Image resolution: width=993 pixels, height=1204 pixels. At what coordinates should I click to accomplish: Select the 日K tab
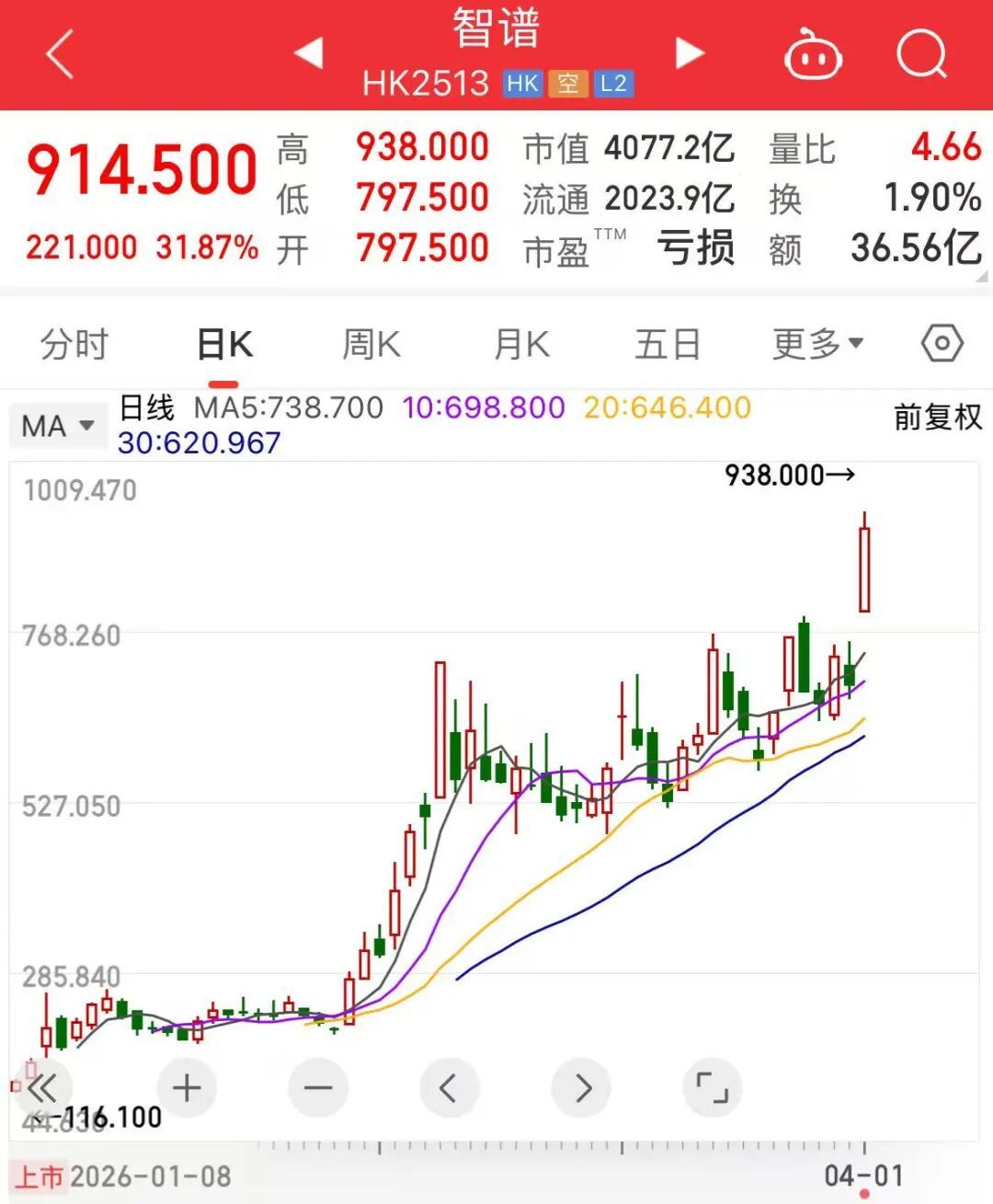click(224, 345)
